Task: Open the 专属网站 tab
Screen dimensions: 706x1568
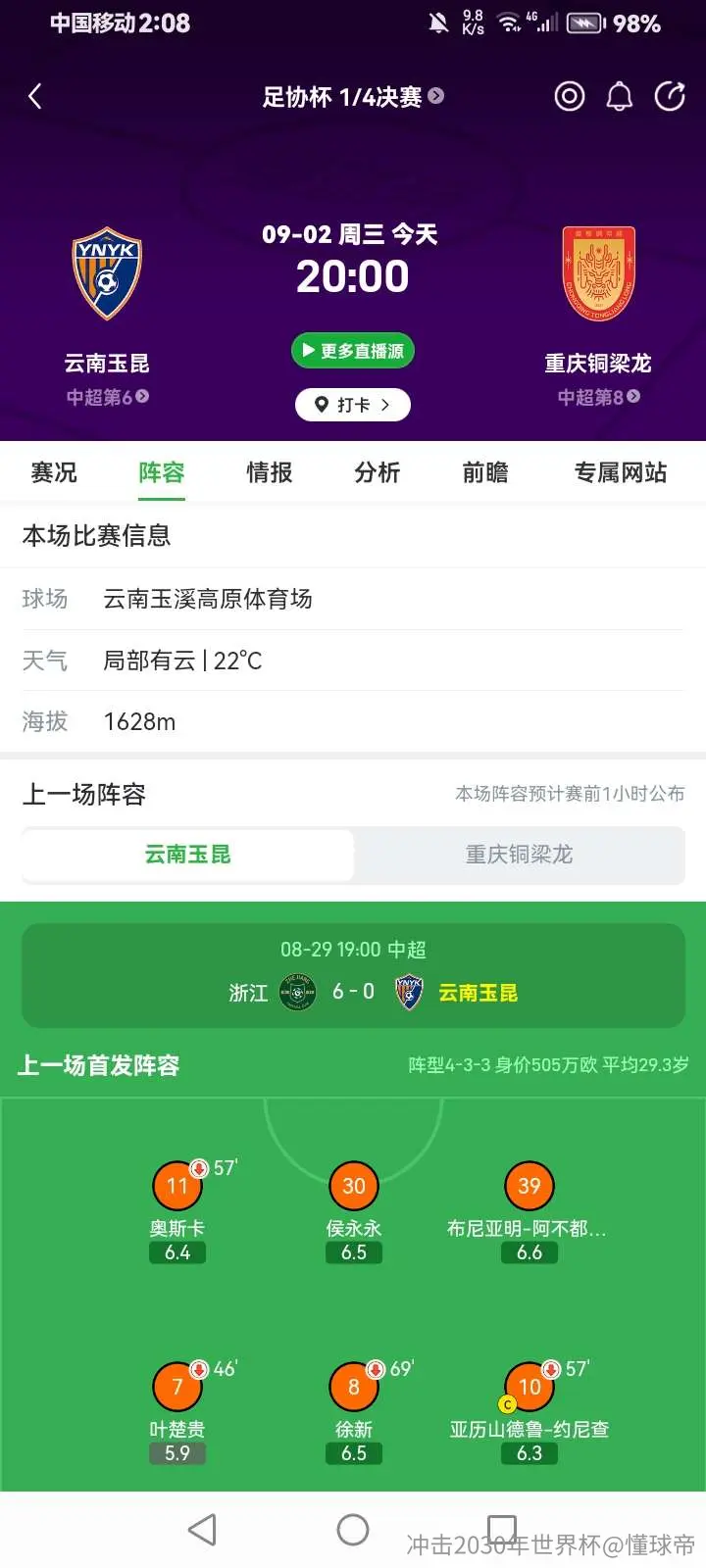Action: pos(621,472)
